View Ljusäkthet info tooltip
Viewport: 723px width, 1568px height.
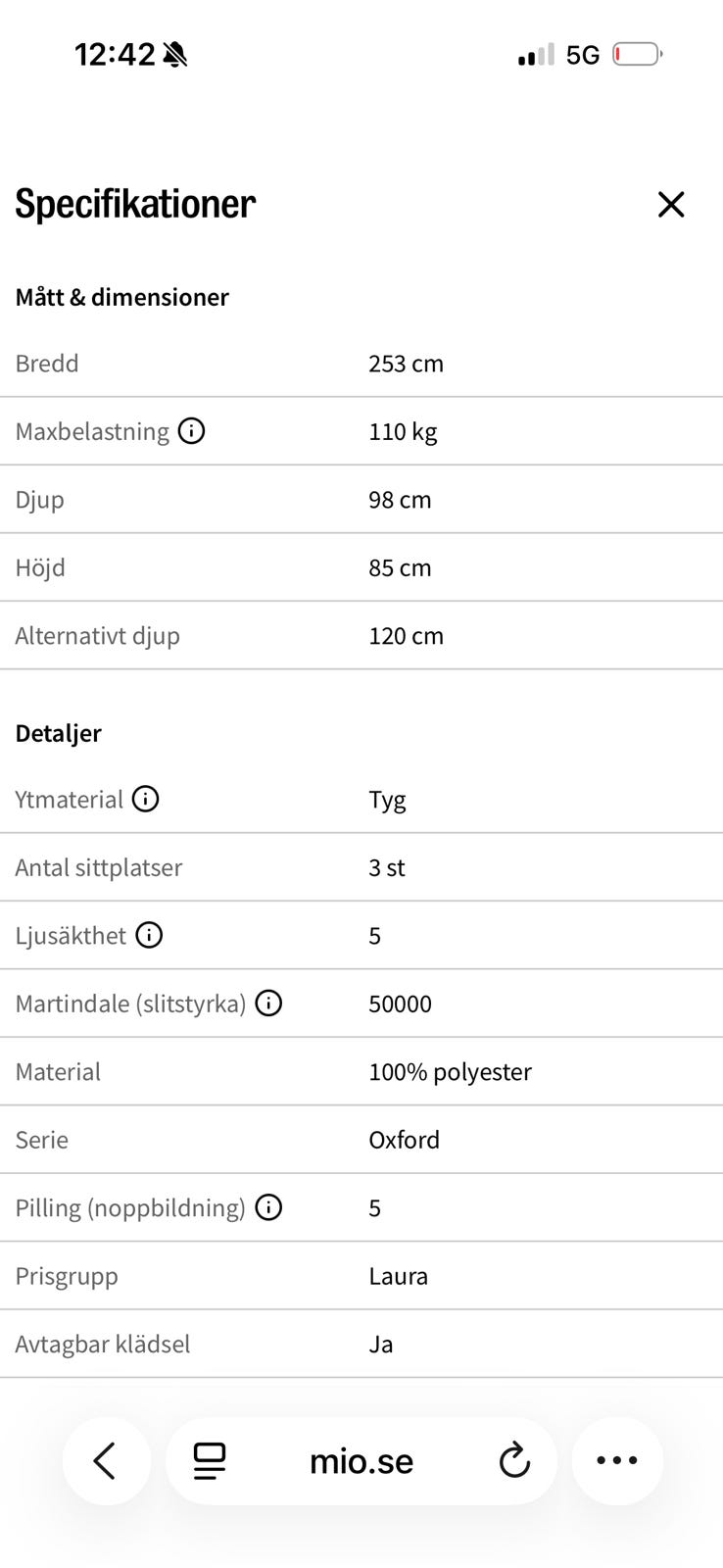point(149,936)
